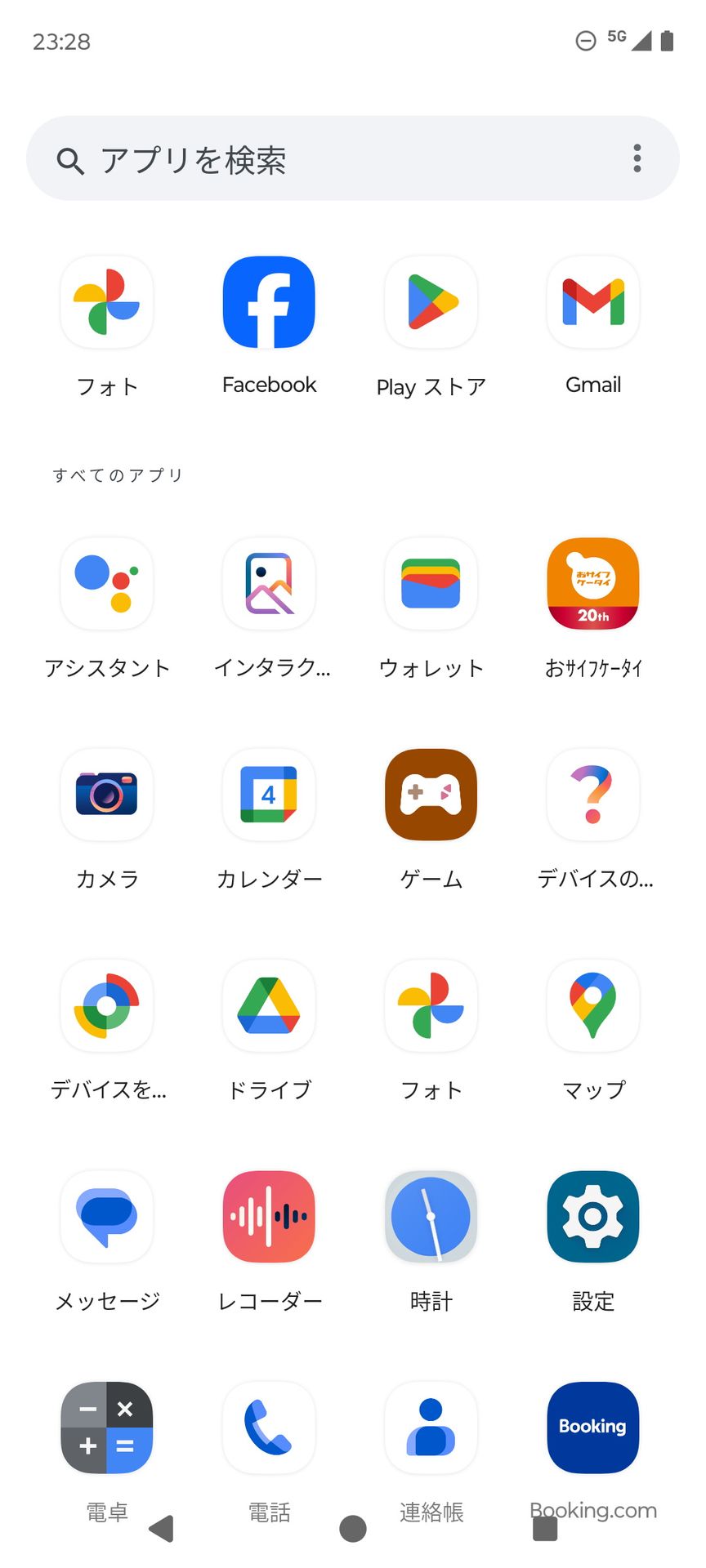The width and height of the screenshot is (706, 1568).
Task: Launch おサイフケータイ
Action: pyautogui.click(x=592, y=583)
